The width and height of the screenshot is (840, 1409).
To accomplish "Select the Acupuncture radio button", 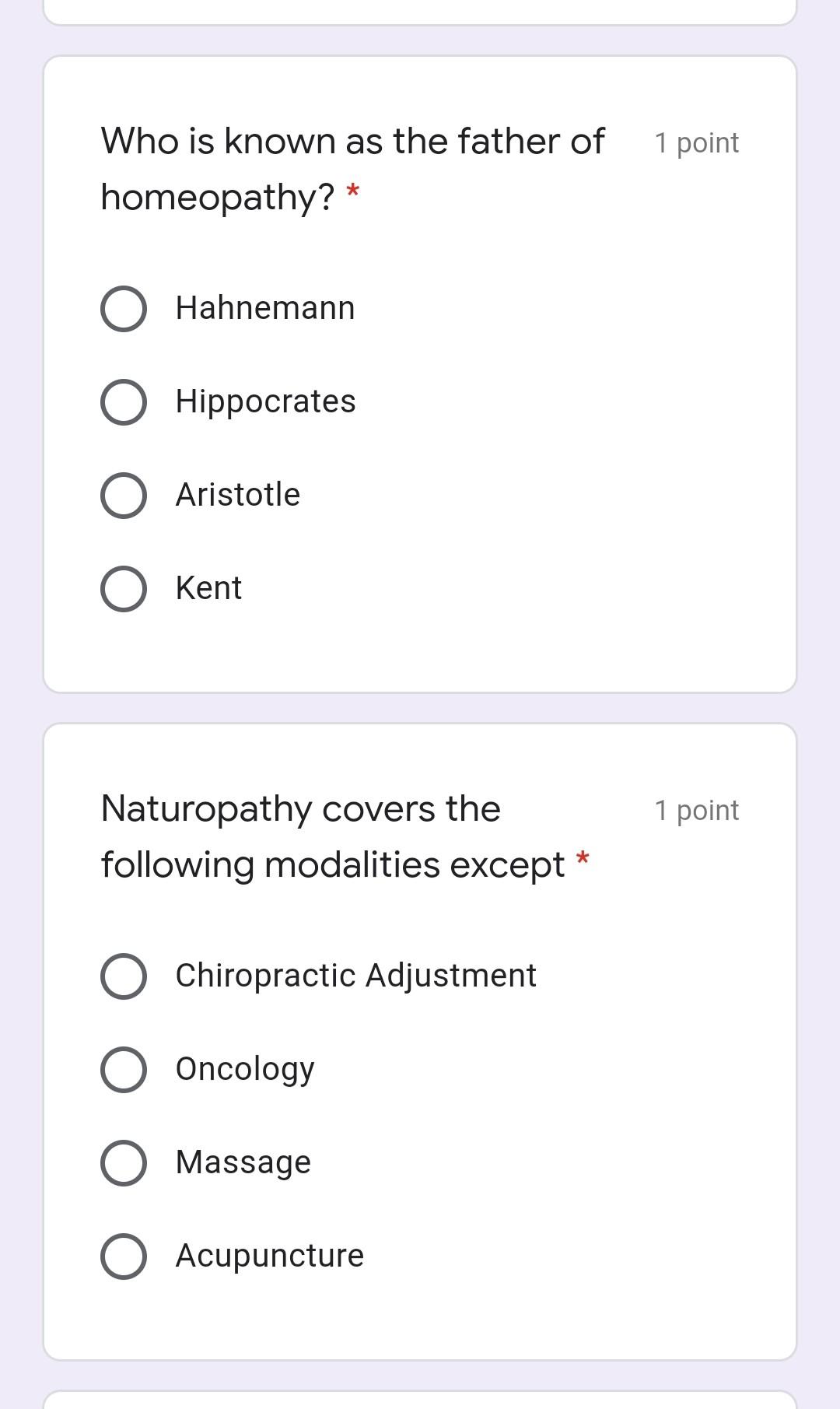I will pyautogui.click(x=123, y=1254).
